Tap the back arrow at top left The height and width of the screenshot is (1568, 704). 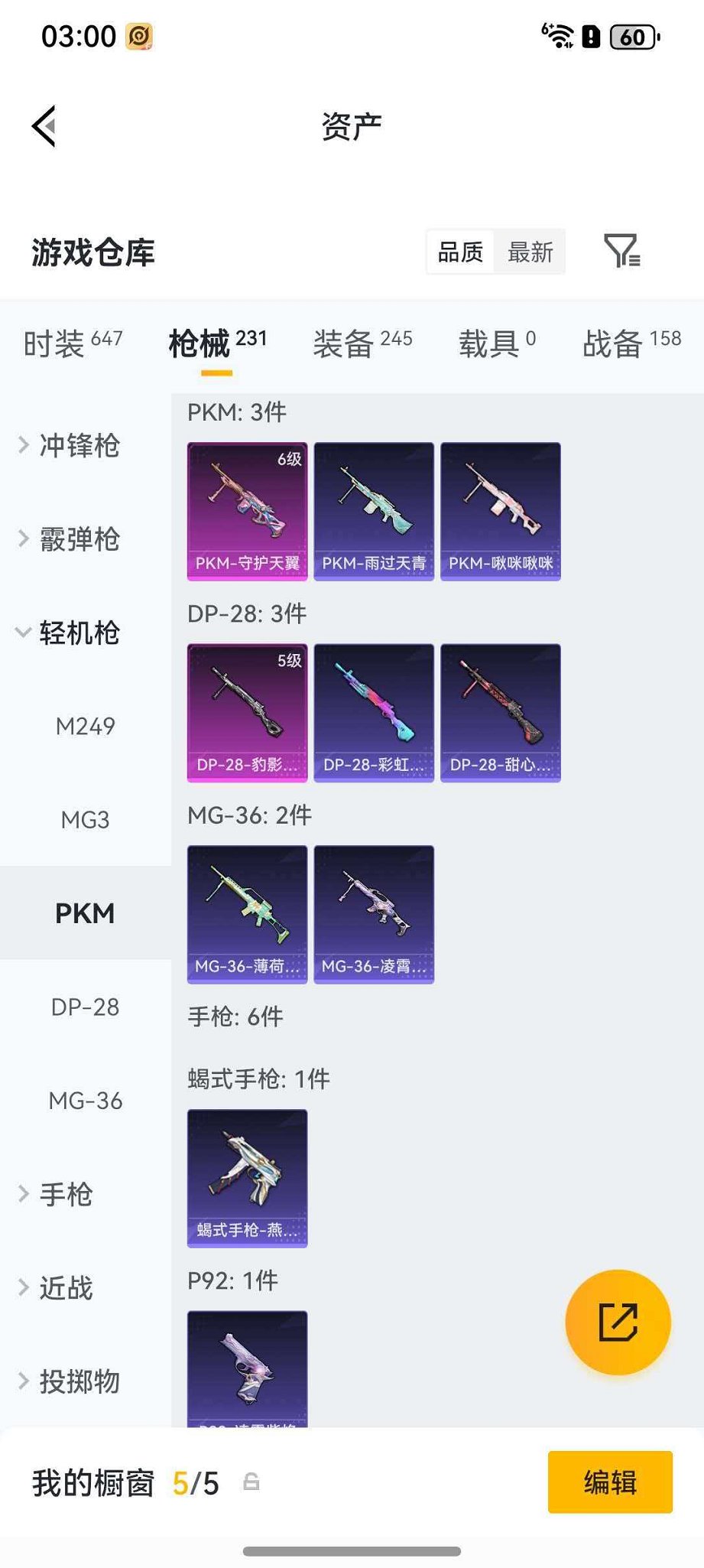44,125
